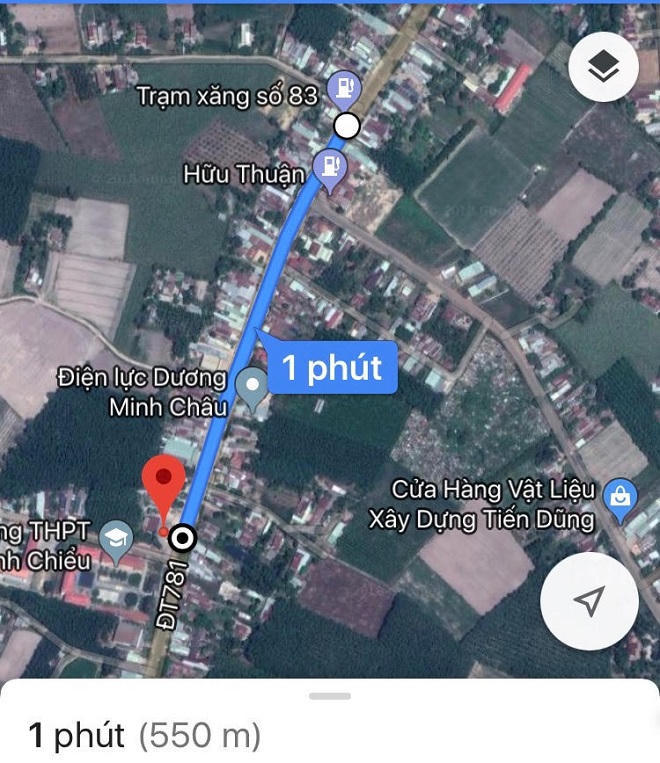Screen dimensions: 660x763
Task: Open Cửa Hàng Vật Liệu Xây Dựng Tiến Dũng
Action: 621,498
